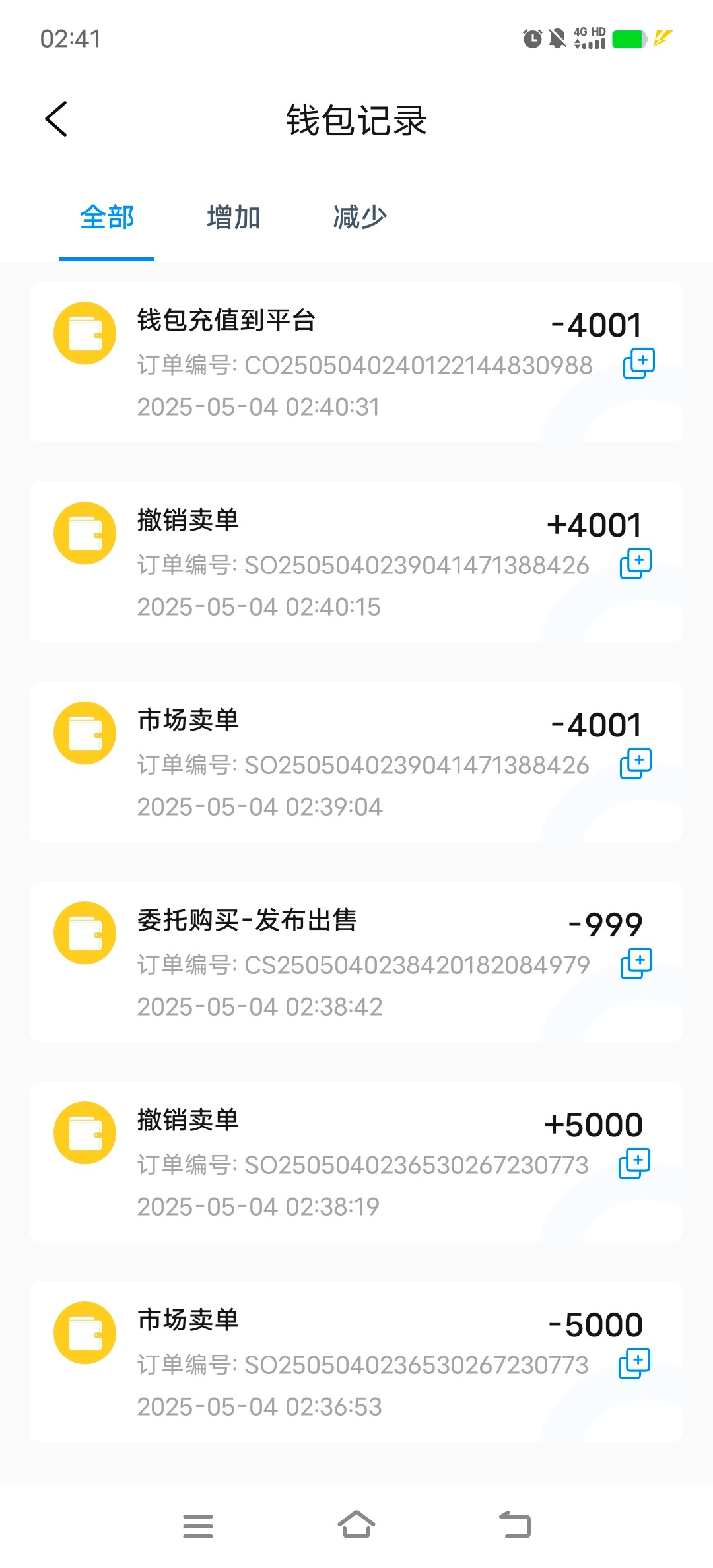The image size is (713, 1568).
Task: Switch to the 增加 tab
Action: (x=234, y=217)
